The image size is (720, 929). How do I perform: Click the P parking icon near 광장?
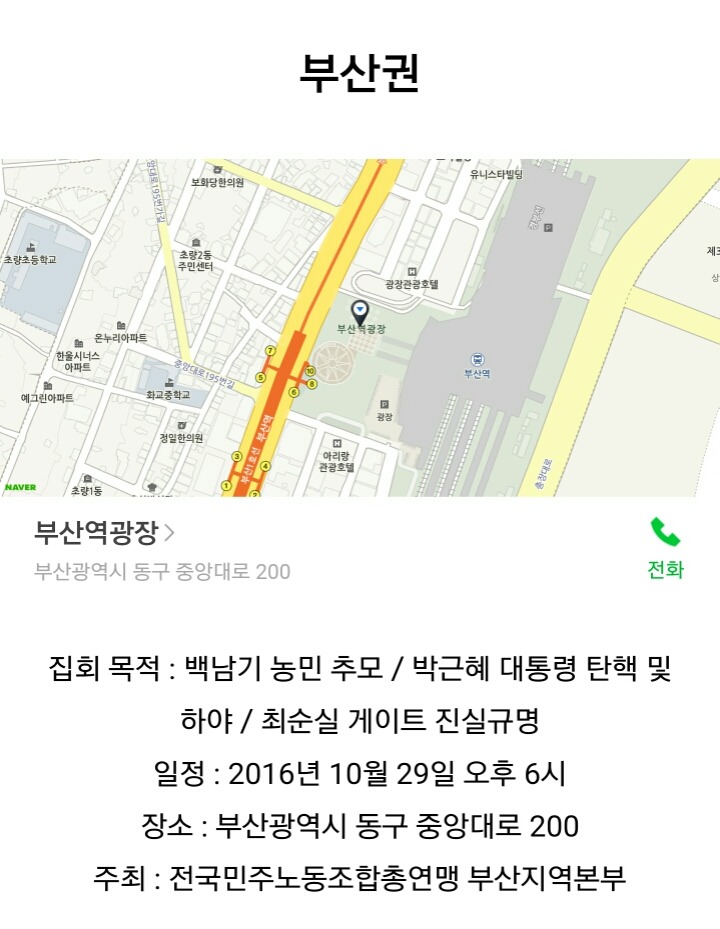click(x=384, y=405)
